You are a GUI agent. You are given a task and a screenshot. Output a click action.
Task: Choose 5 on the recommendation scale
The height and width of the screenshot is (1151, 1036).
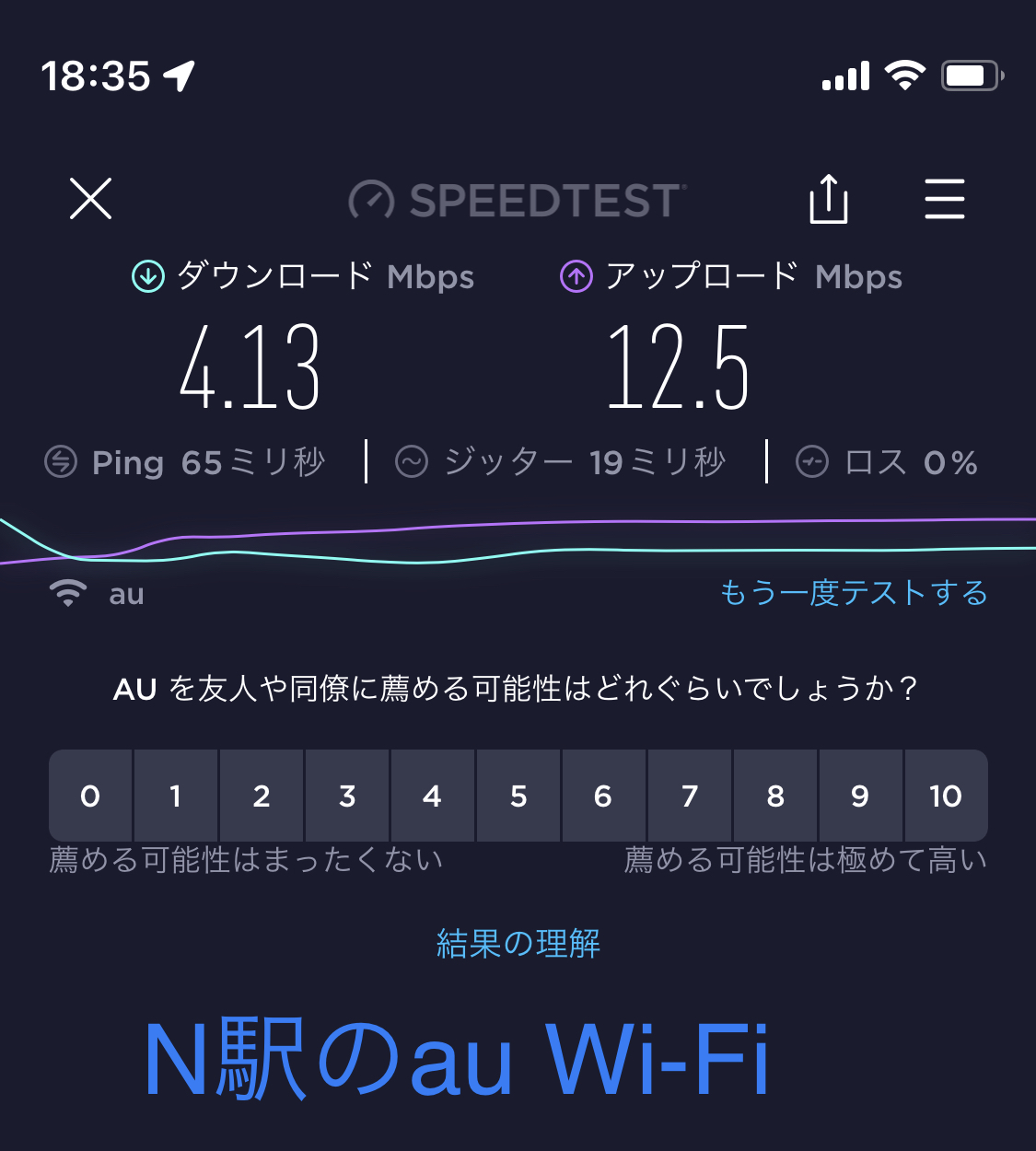pos(518,796)
